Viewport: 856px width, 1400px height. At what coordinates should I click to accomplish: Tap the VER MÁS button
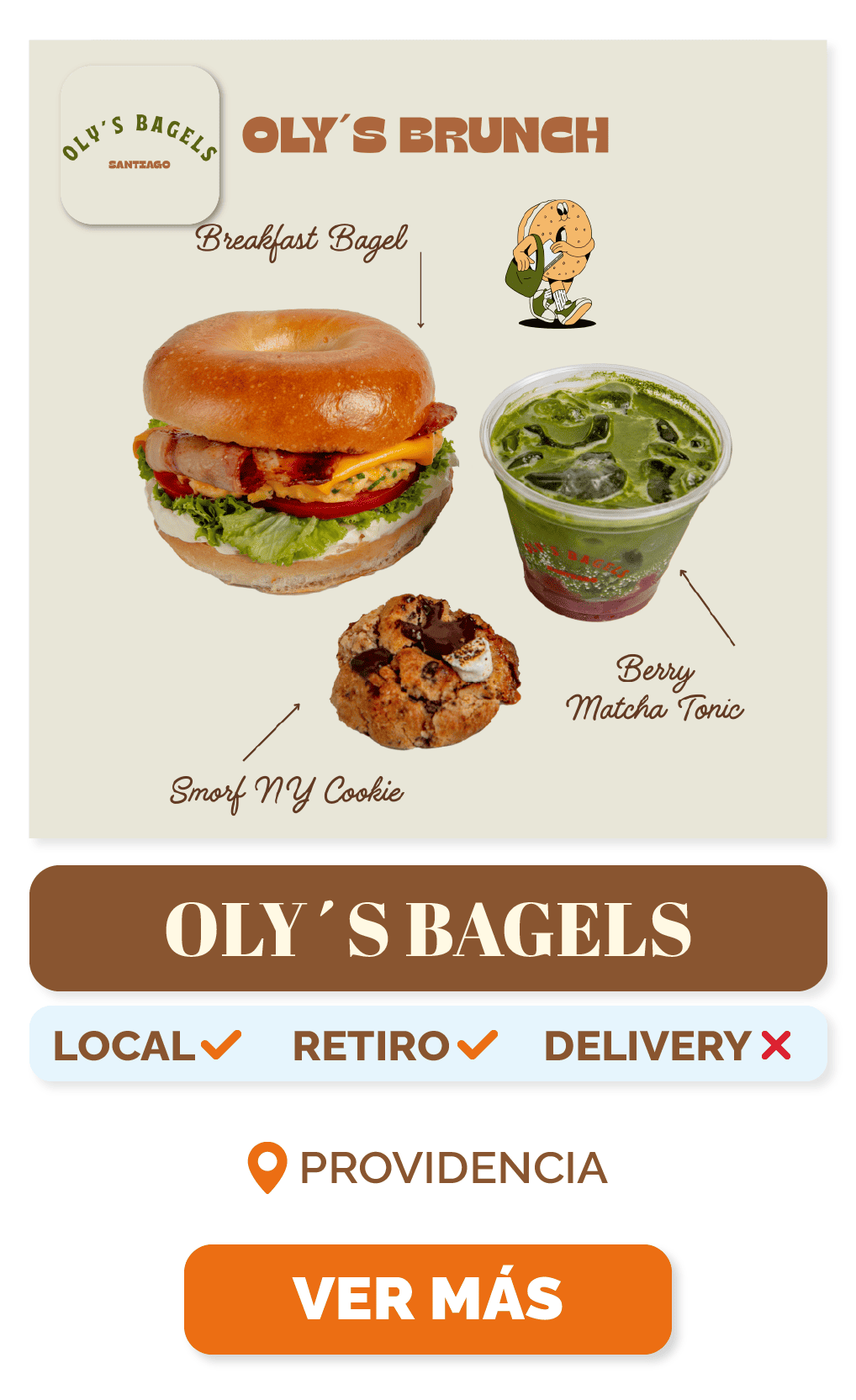point(427,1297)
